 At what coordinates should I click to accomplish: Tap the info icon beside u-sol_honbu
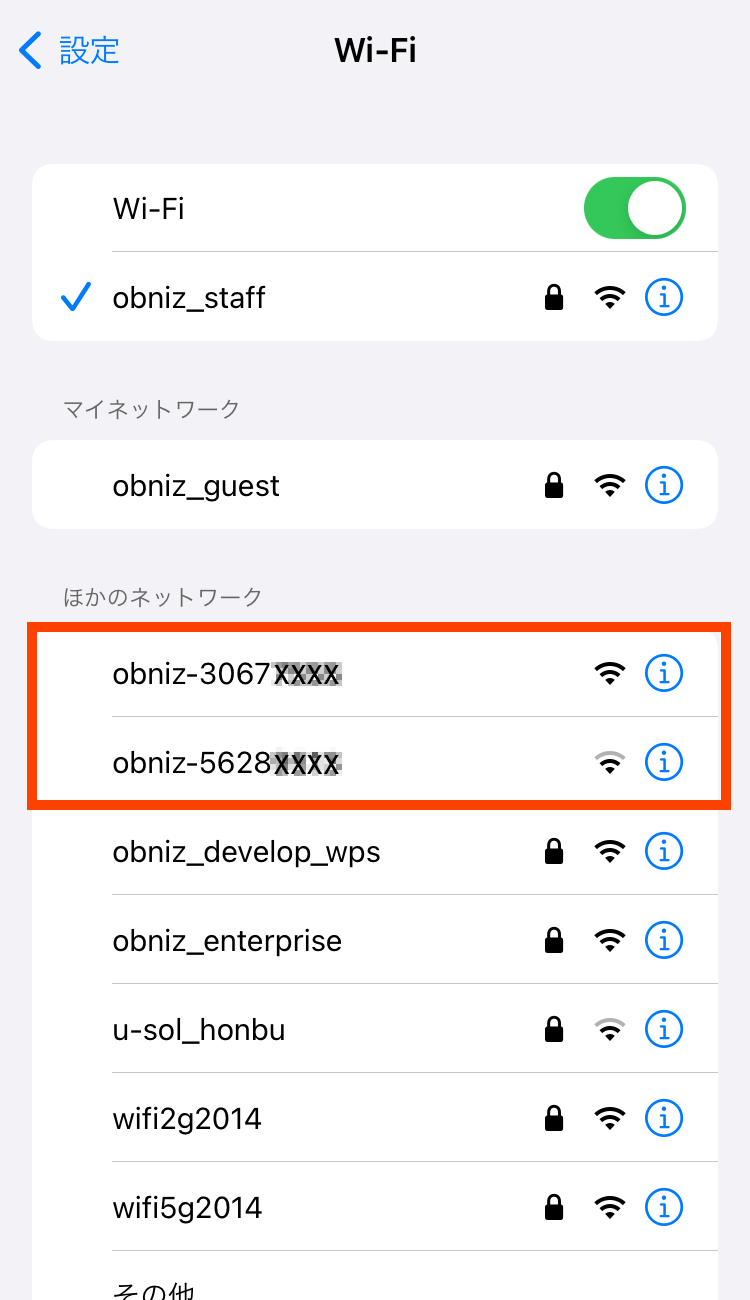[x=663, y=1029]
